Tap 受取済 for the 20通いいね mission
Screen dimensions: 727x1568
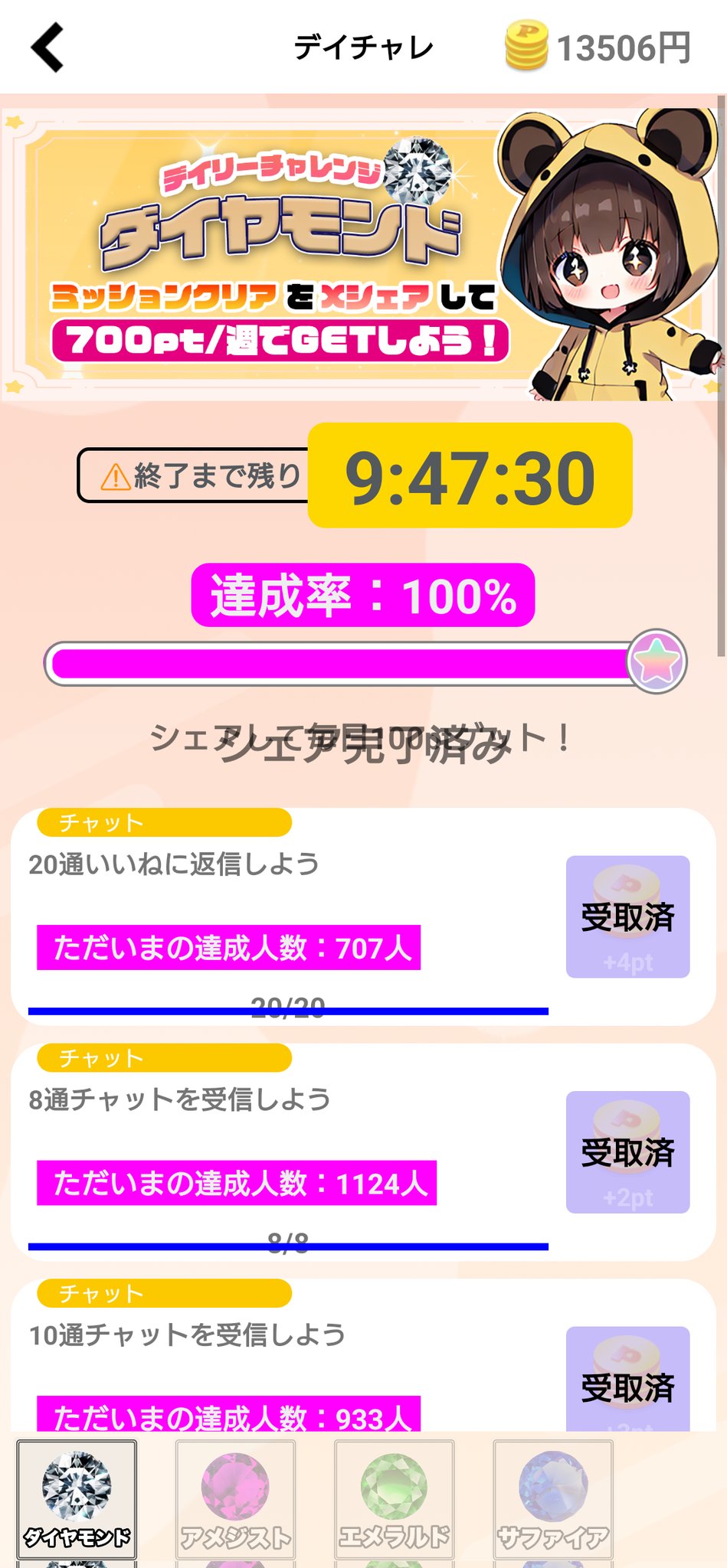pos(627,916)
